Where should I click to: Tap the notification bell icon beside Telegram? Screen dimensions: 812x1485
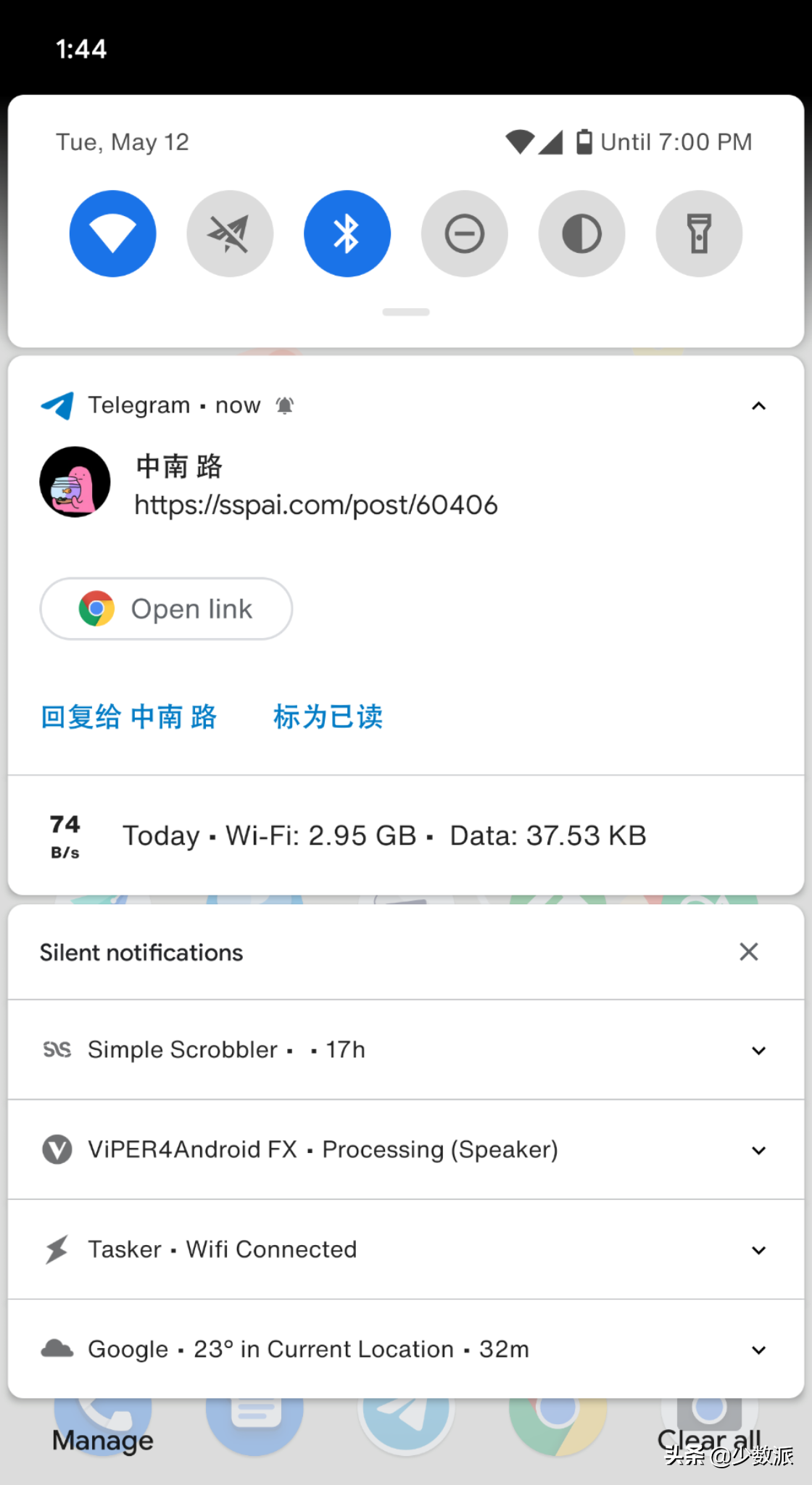[x=285, y=405]
